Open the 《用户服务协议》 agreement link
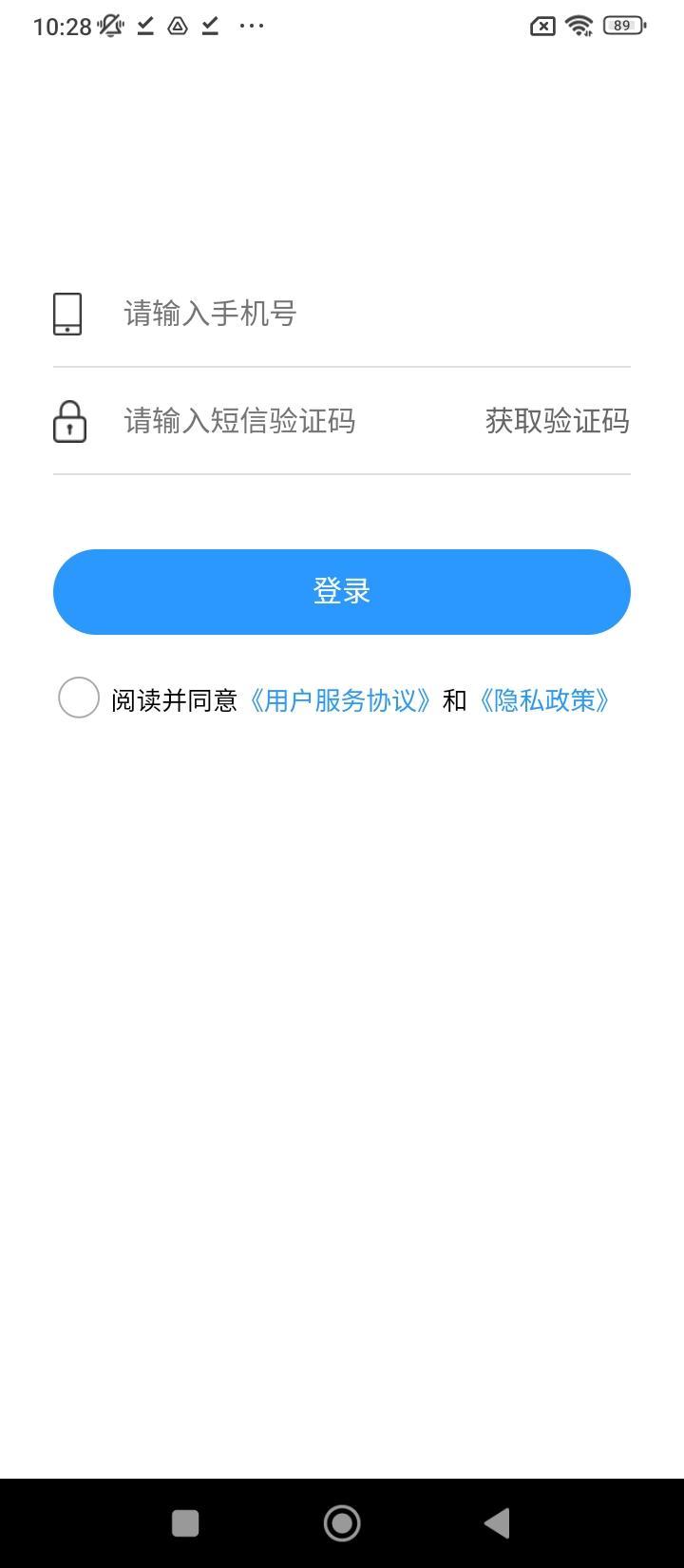The height and width of the screenshot is (1568, 684). pyautogui.click(x=343, y=700)
